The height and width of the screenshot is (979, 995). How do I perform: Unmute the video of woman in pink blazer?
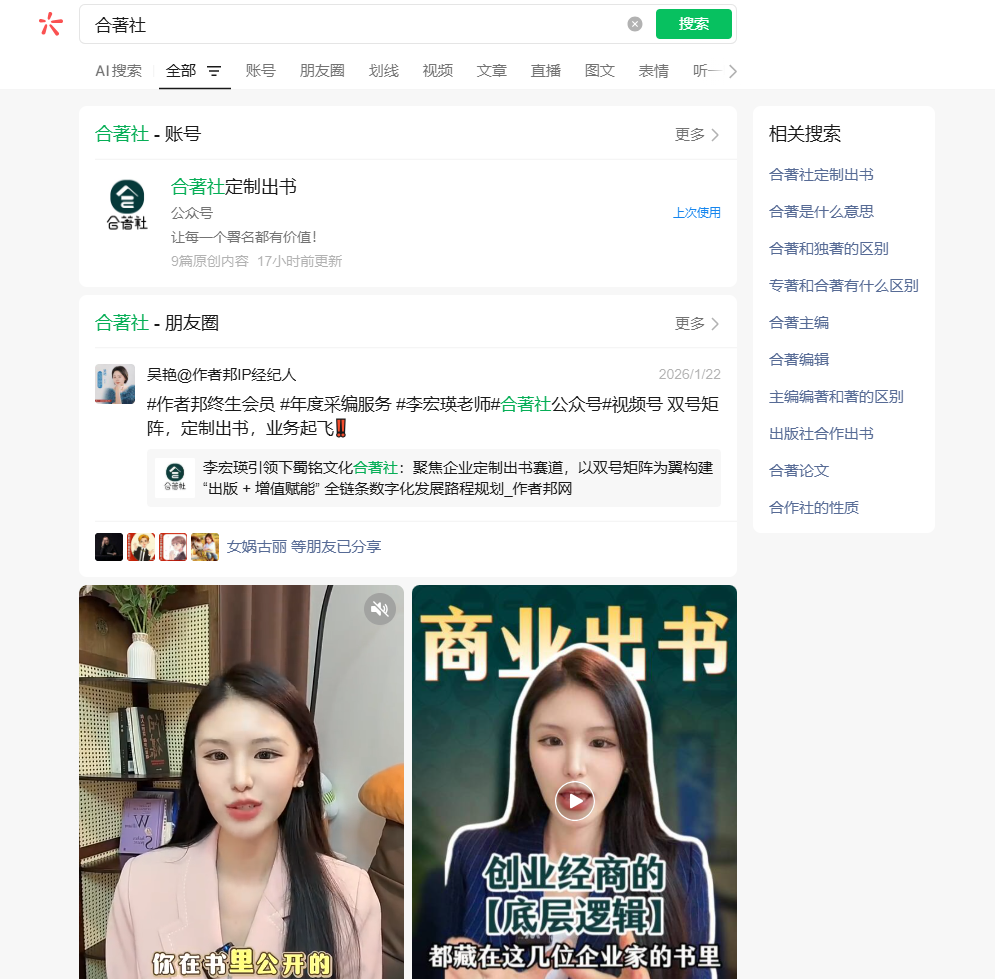click(380, 609)
